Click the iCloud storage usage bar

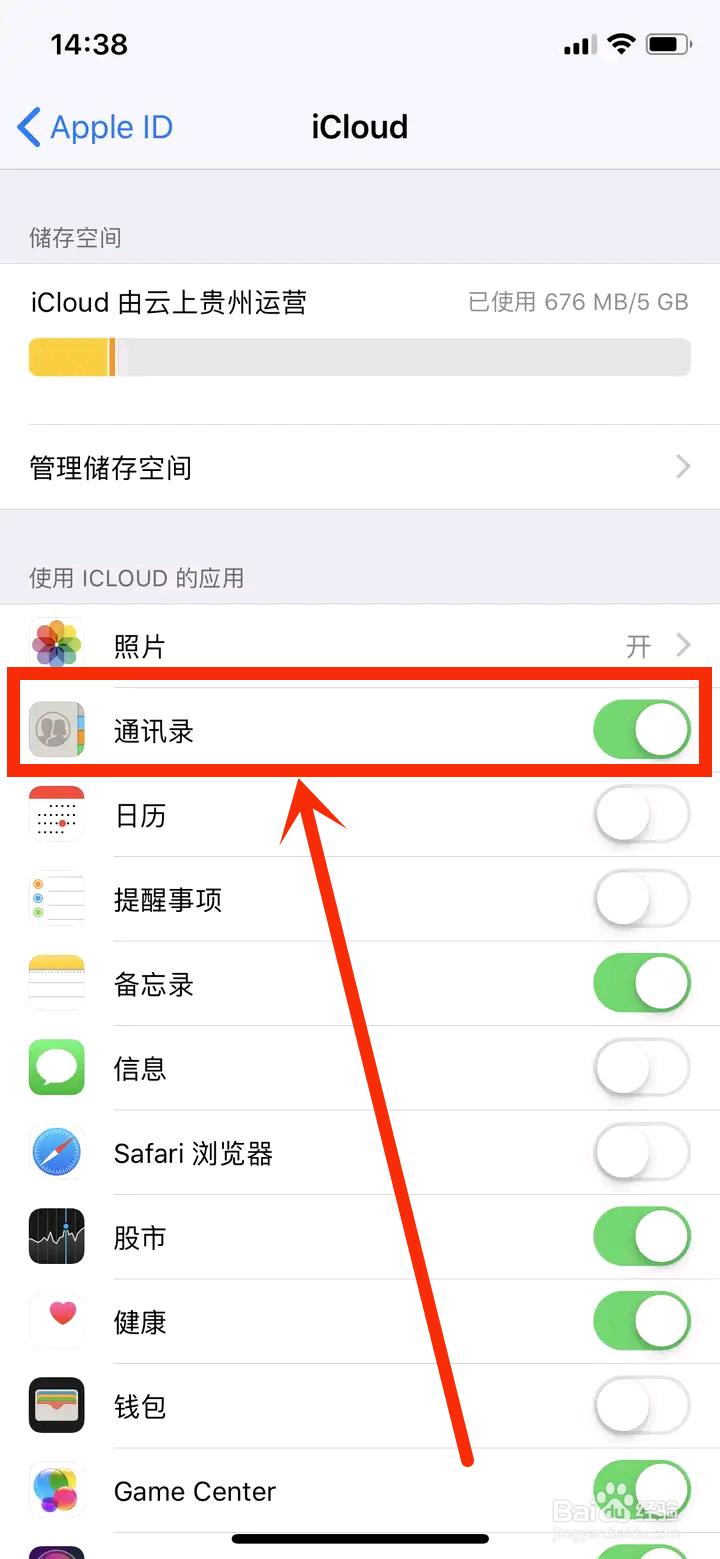(x=360, y=356)
